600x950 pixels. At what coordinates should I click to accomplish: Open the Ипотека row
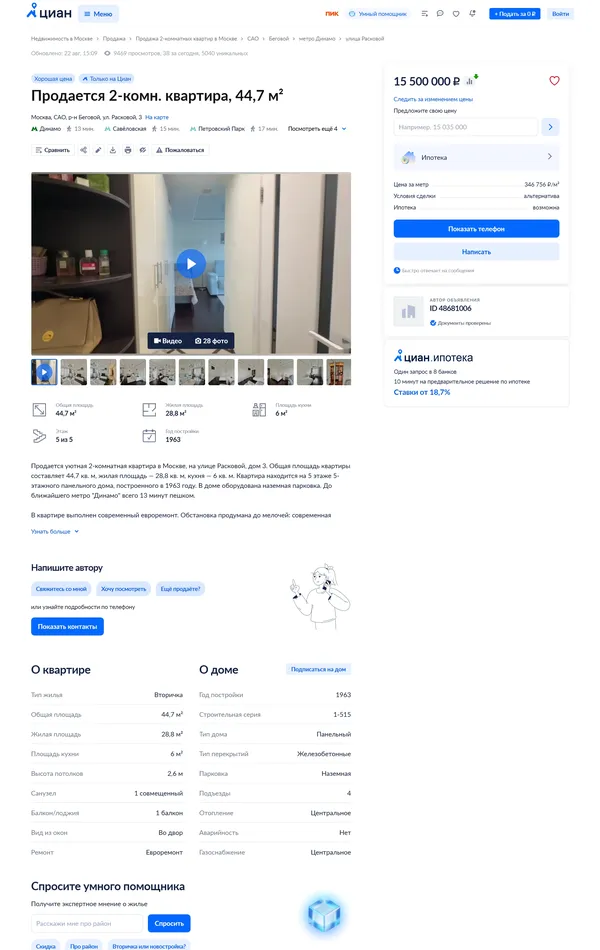(476, 157)
